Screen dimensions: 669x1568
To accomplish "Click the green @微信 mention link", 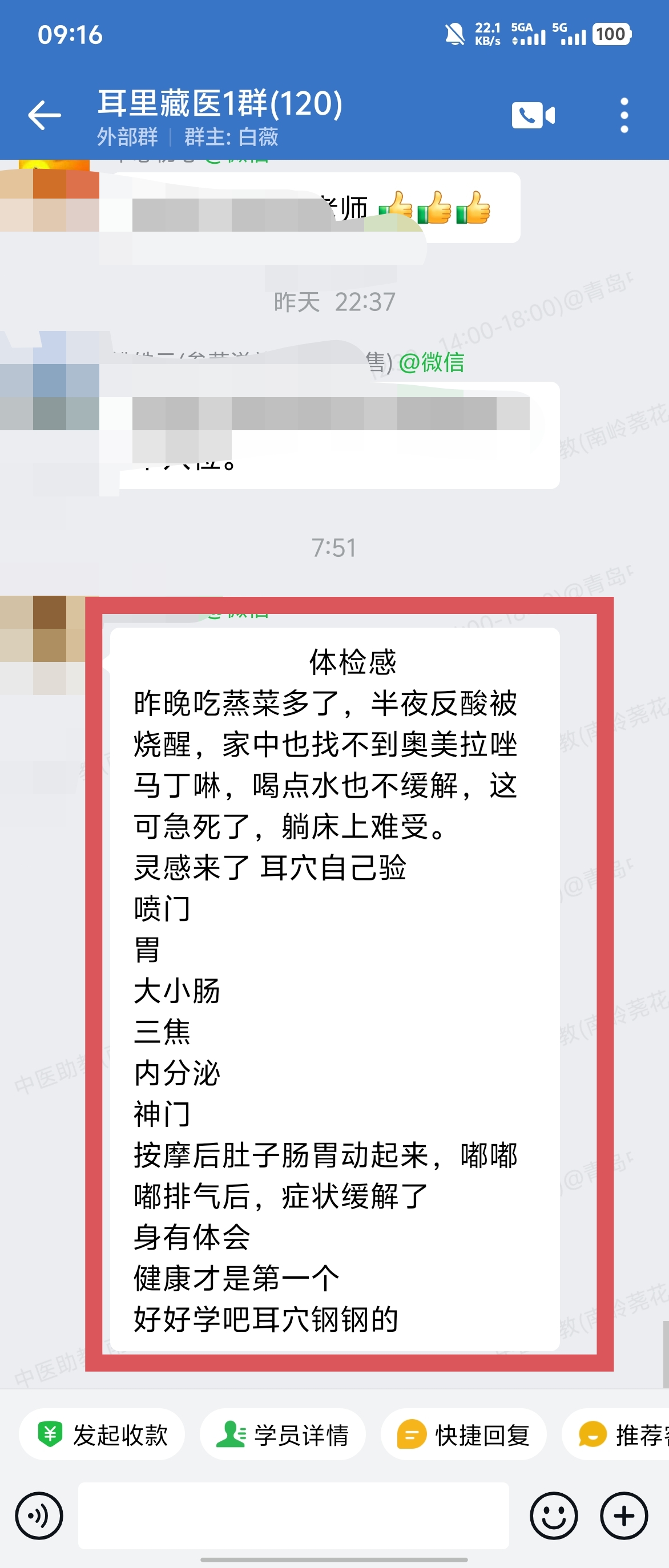I will click(x=433, y=364).
